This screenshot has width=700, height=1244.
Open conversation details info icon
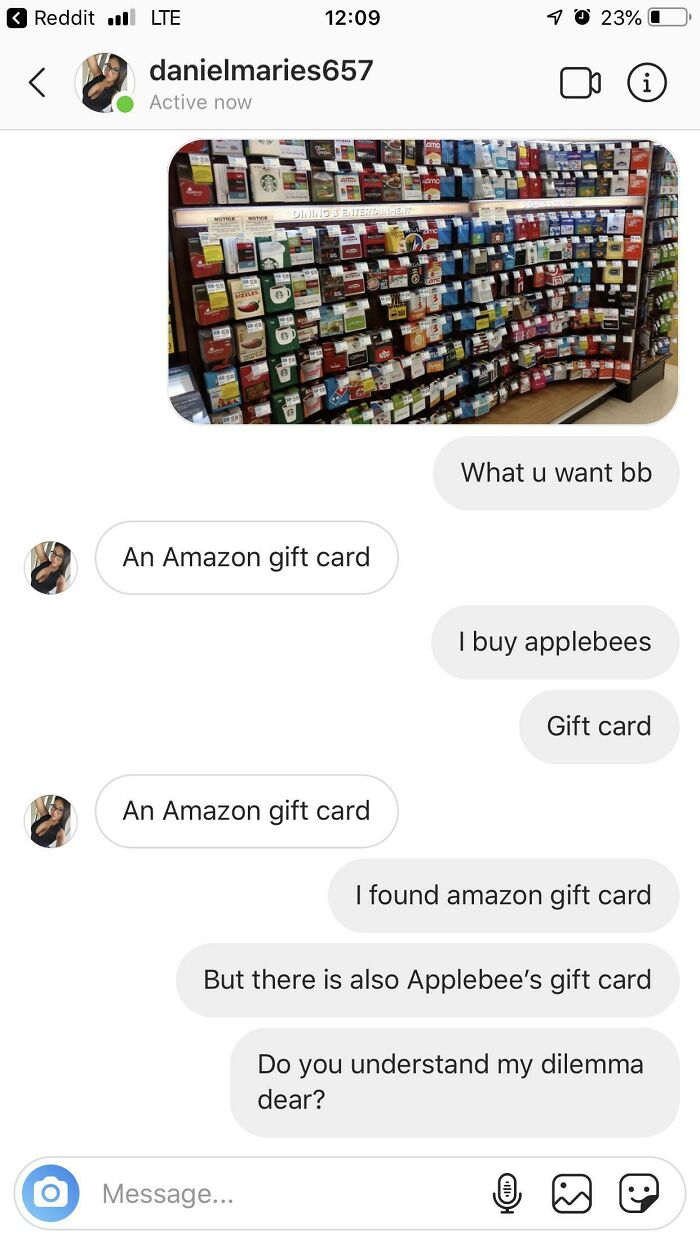647,83
